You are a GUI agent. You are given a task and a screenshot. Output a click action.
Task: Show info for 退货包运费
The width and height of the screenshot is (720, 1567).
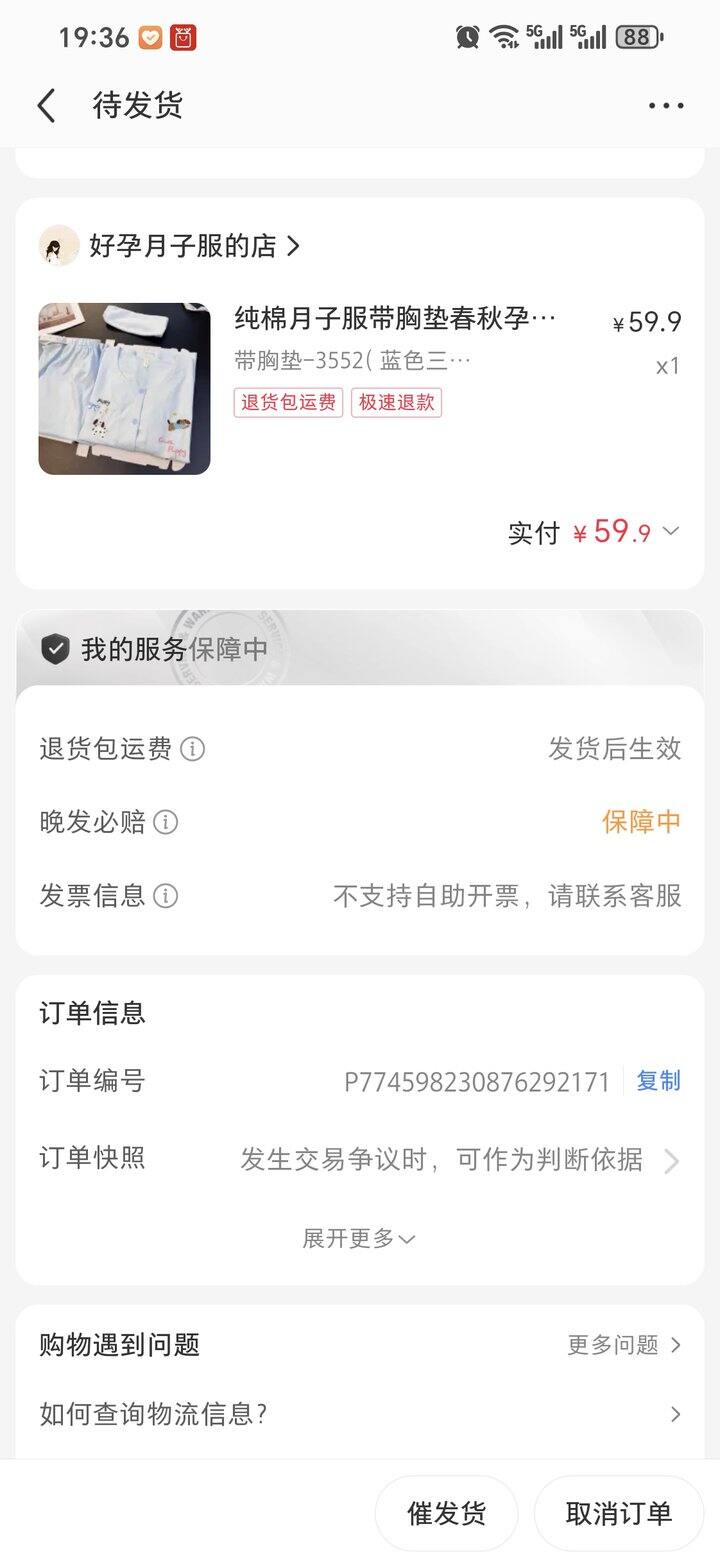(x=192, y=749)
